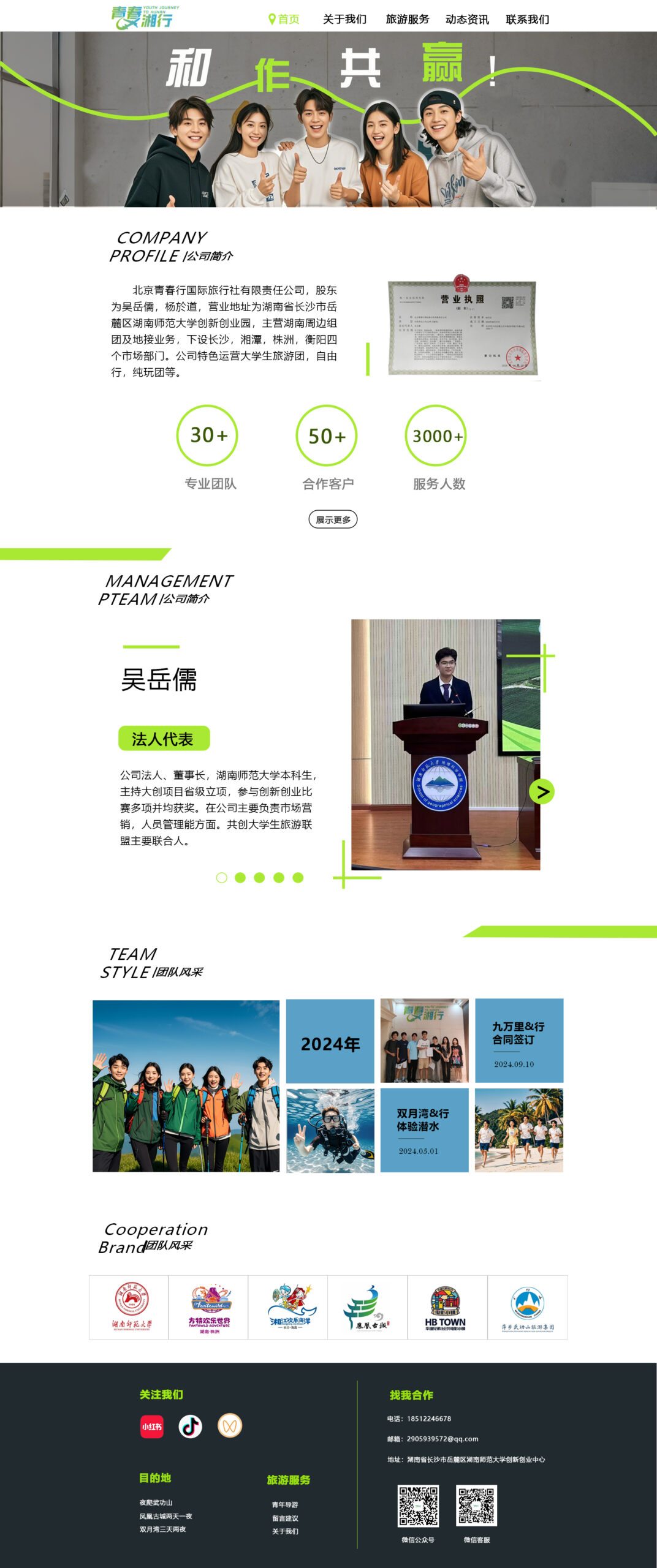Open the 联系我们 page
657x1568 pixels.
527,19
